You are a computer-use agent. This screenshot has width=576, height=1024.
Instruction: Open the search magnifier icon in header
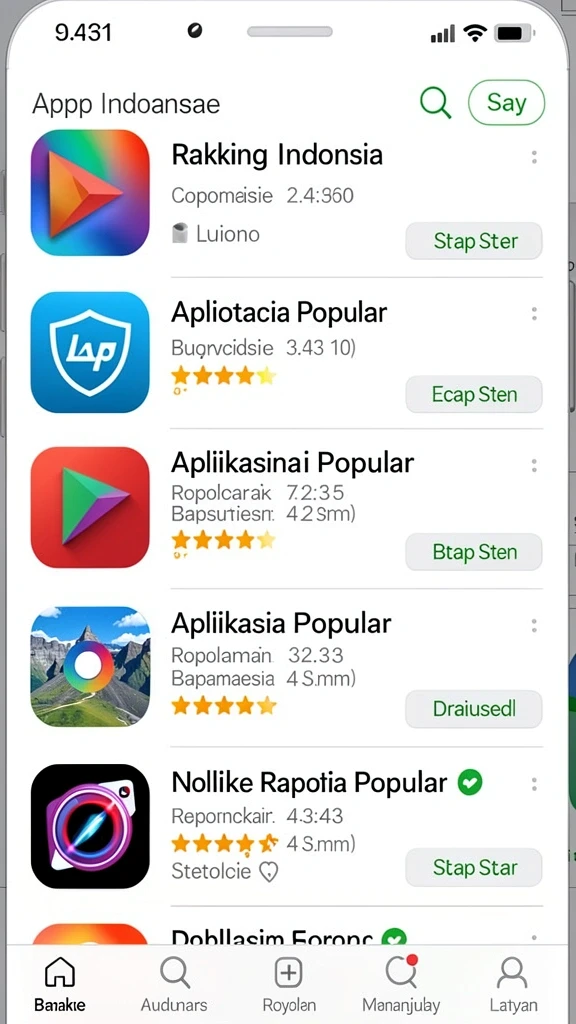pyautogui.click(x=436, y=103)
